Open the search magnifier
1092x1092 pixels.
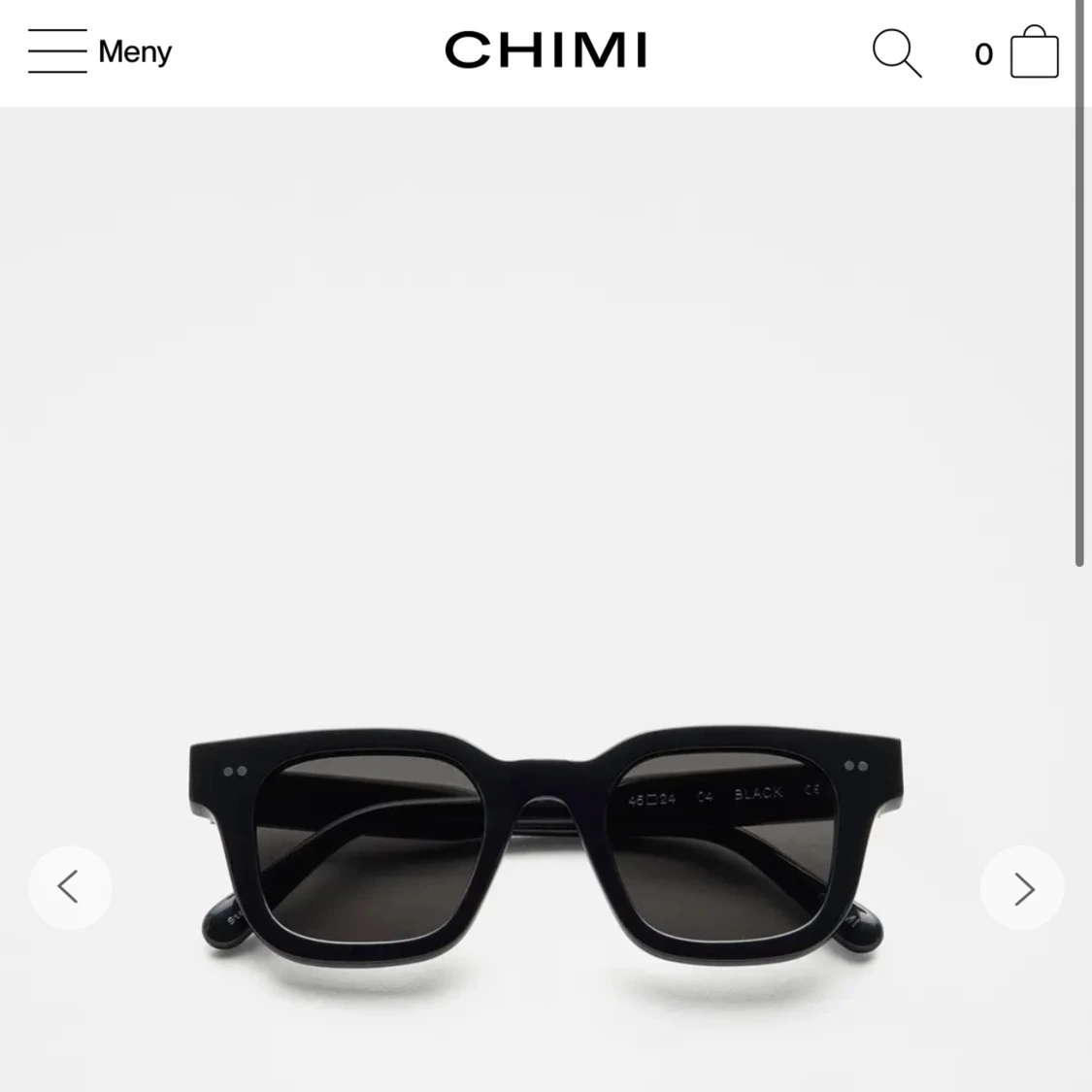[896, 52]
